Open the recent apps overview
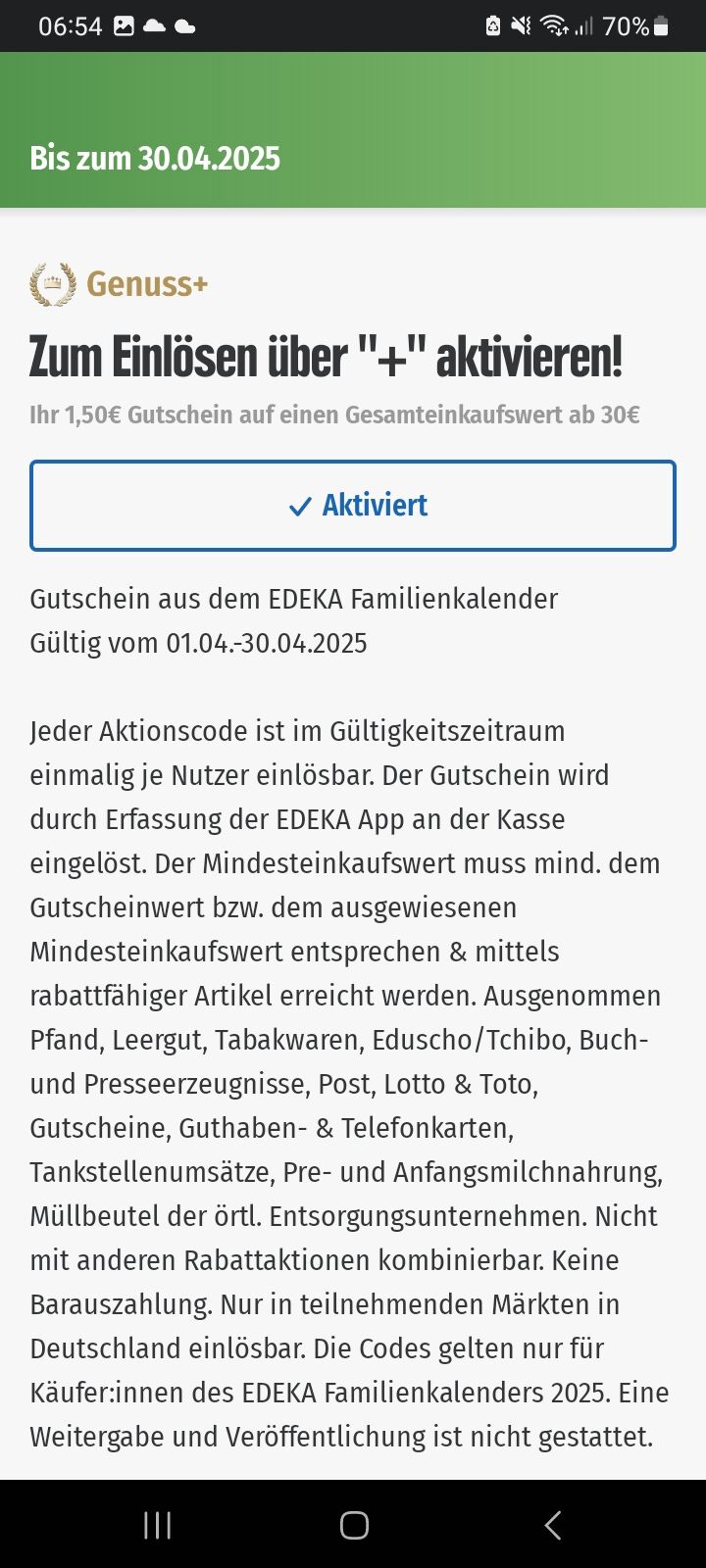Screen dimensions: 706x1568 coord(157,1525)
